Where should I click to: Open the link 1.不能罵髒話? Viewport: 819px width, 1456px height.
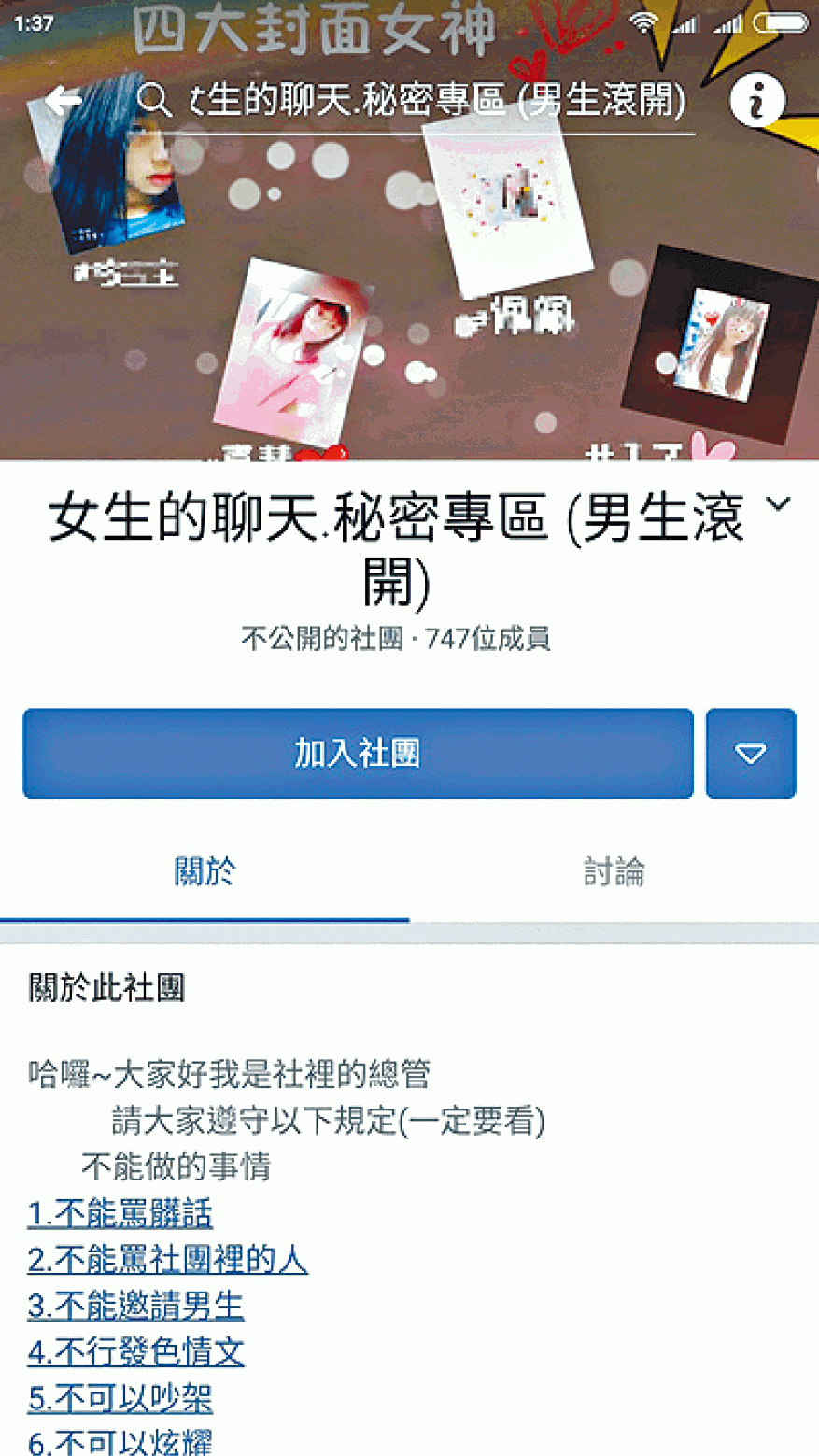pos(120,1214)
